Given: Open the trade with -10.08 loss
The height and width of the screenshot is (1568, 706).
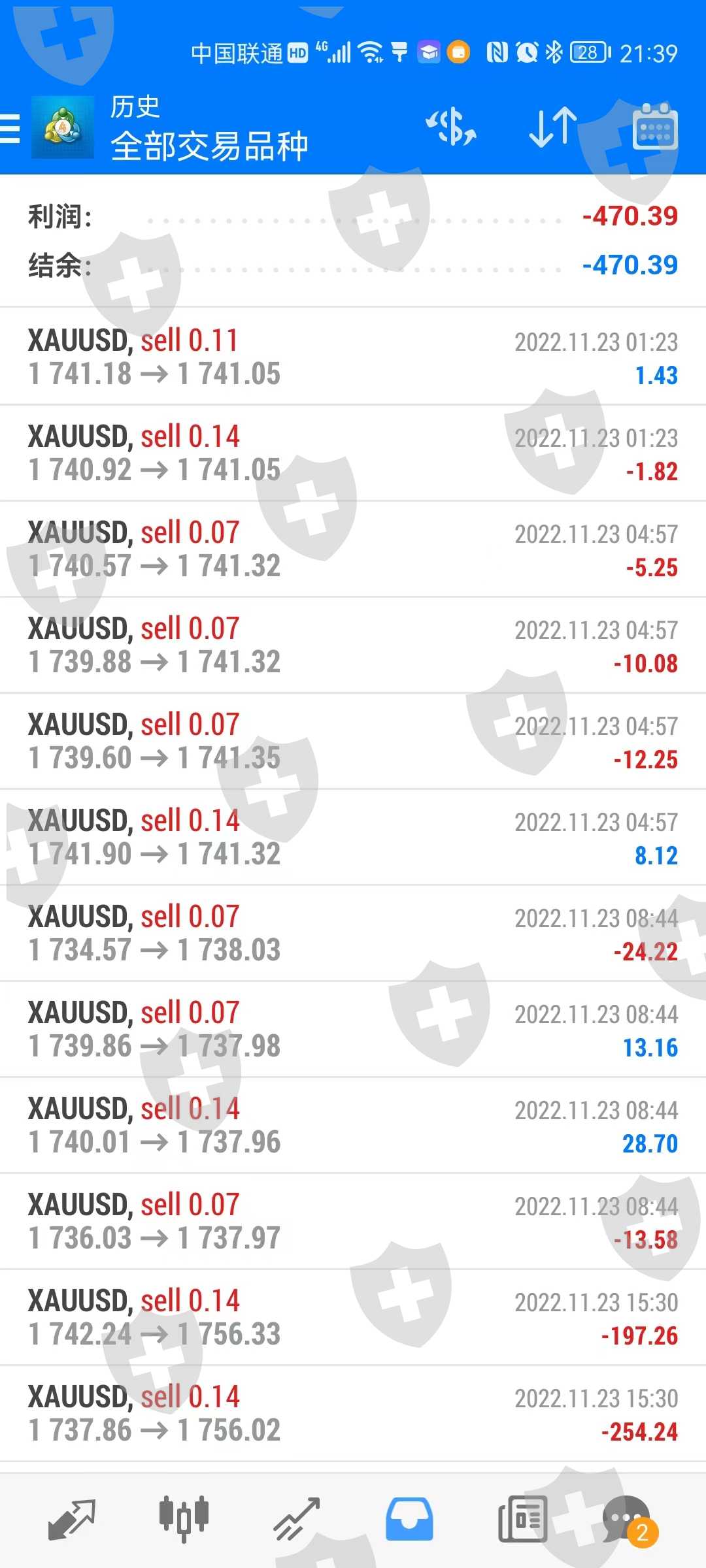Looking at the screenshot, I should (x=353, y=645).
